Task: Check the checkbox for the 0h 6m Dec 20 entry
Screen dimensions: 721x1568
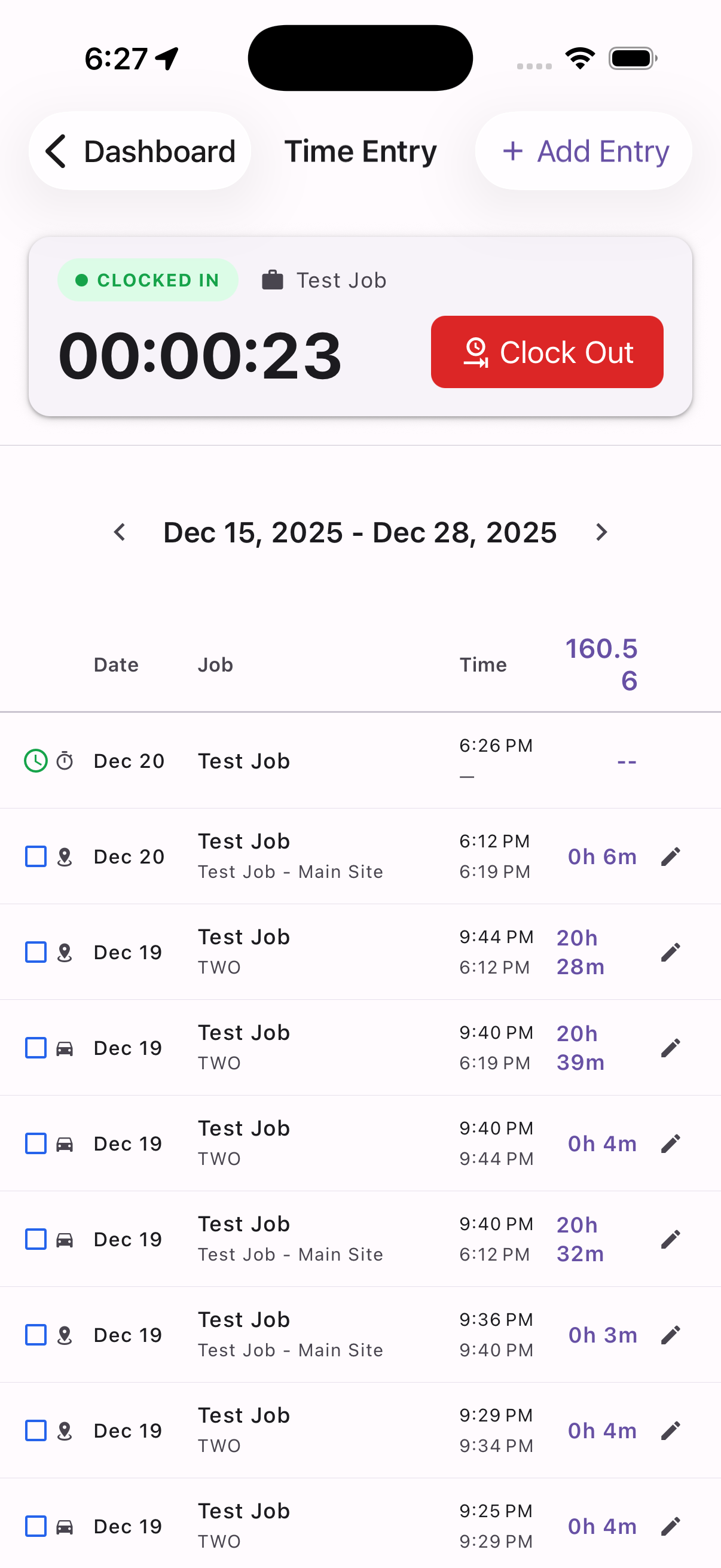Action: 35,856
